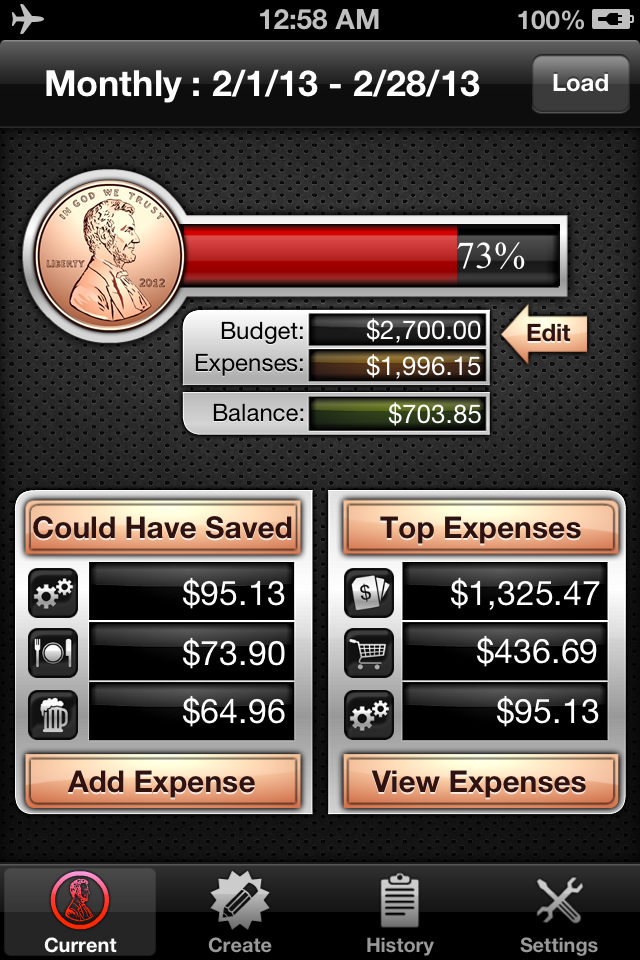View all expenses
640x960 pixels.
click(480, 782)
